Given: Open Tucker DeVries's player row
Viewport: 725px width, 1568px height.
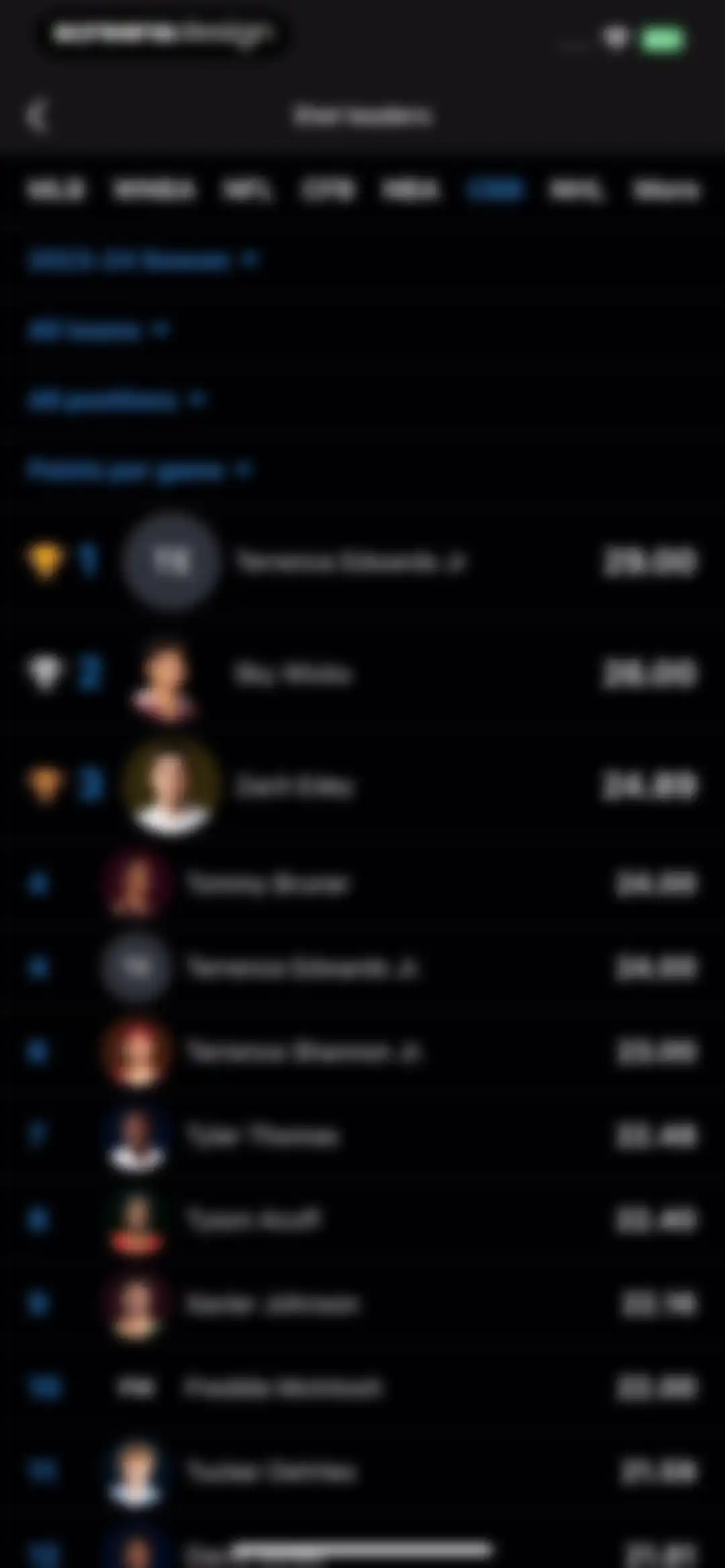Looking at the screenshot, I should pyautogui.click(x=362, y=1472).
